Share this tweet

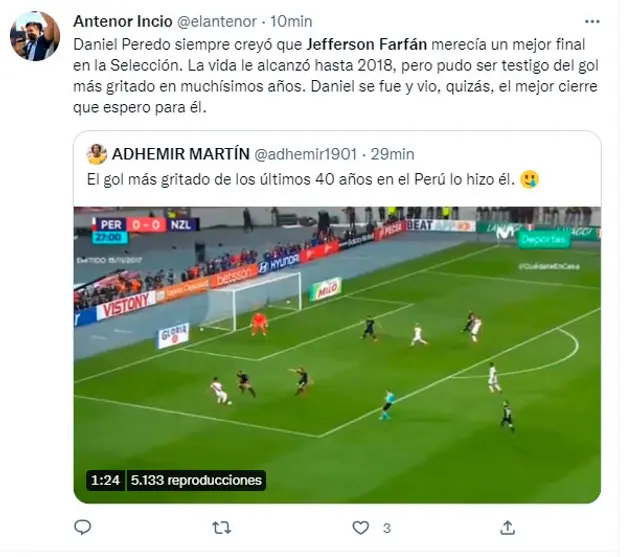[x=507, y=526]
